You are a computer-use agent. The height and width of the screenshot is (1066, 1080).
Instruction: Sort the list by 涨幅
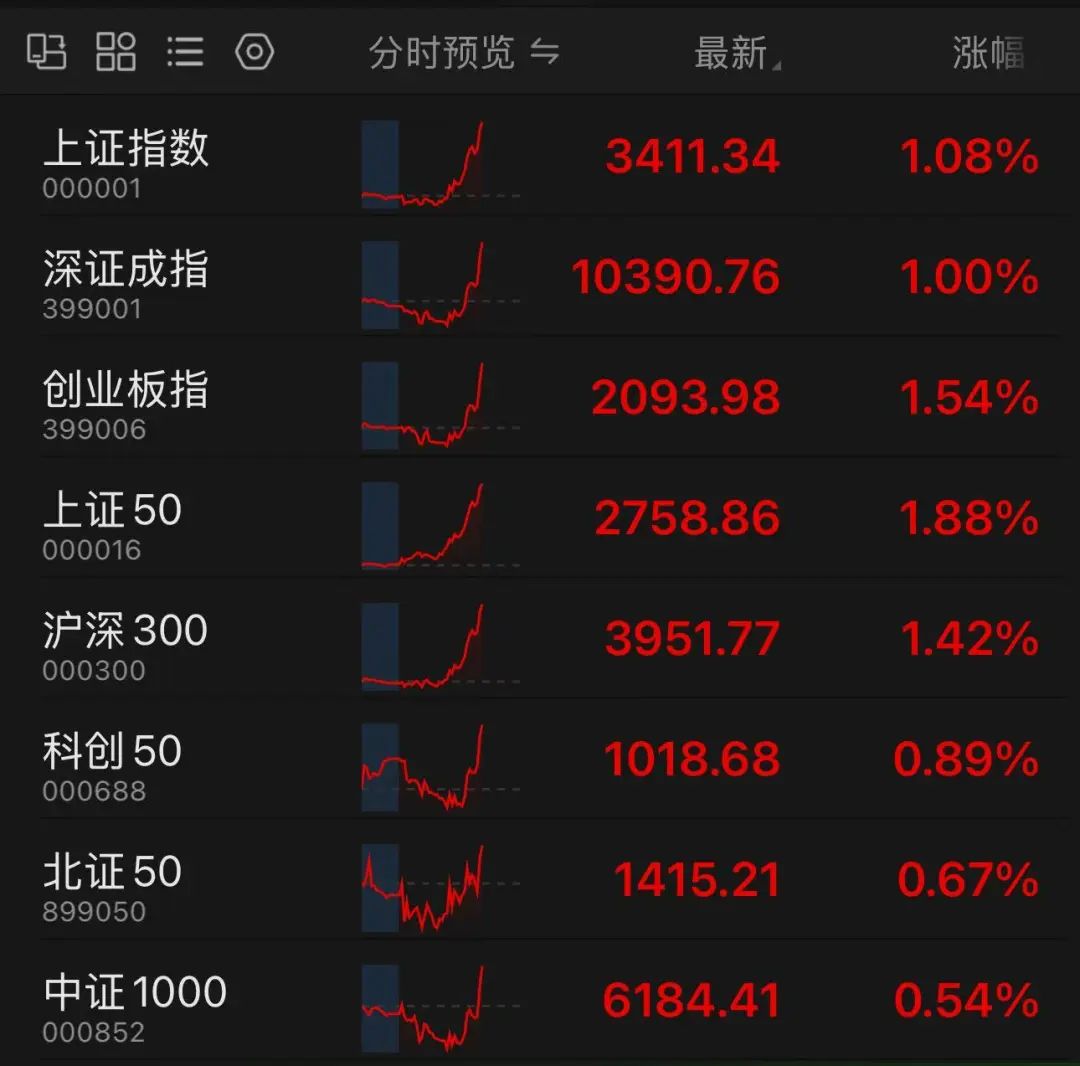(988, 54)
